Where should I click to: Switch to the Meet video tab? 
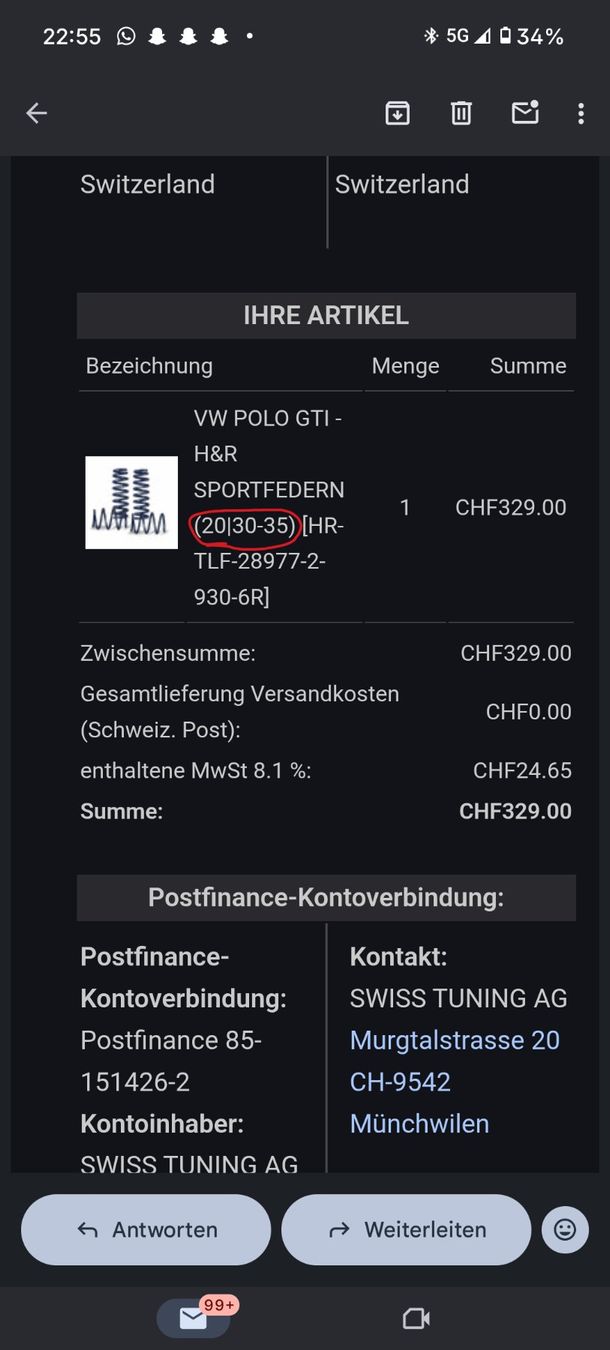point(416,1318)
